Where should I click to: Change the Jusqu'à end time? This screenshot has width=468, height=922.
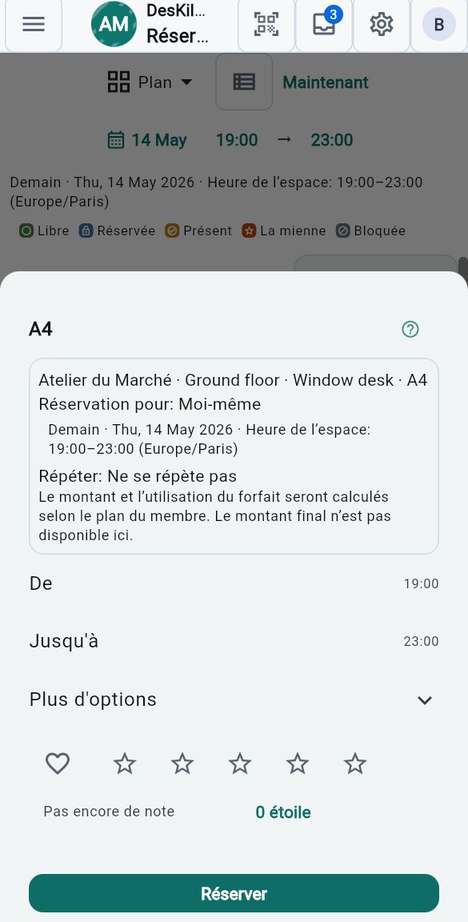point(234,641)
